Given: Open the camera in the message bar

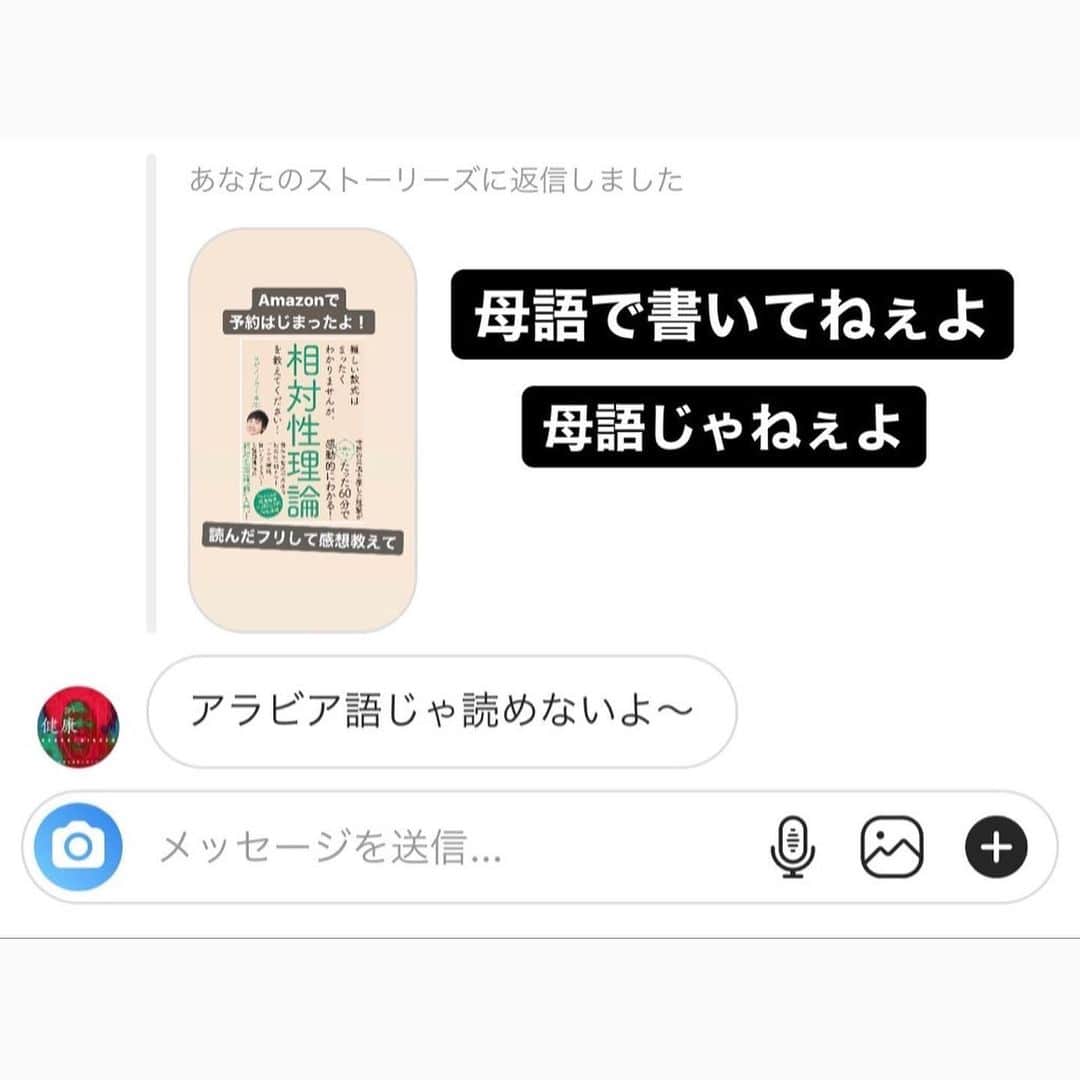Looking at the screenshot, I should coord(78,848).
